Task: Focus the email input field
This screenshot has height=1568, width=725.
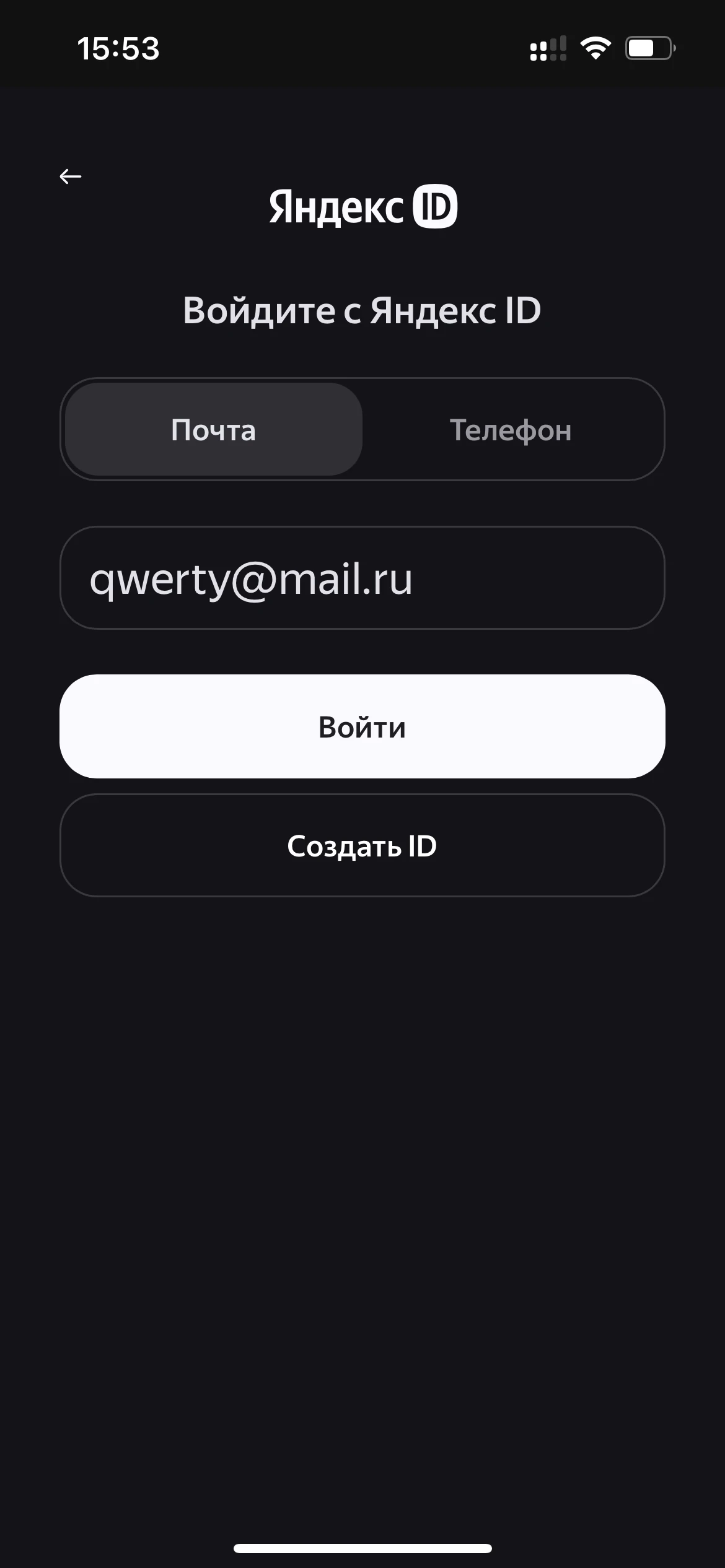Action: (362, 578)
